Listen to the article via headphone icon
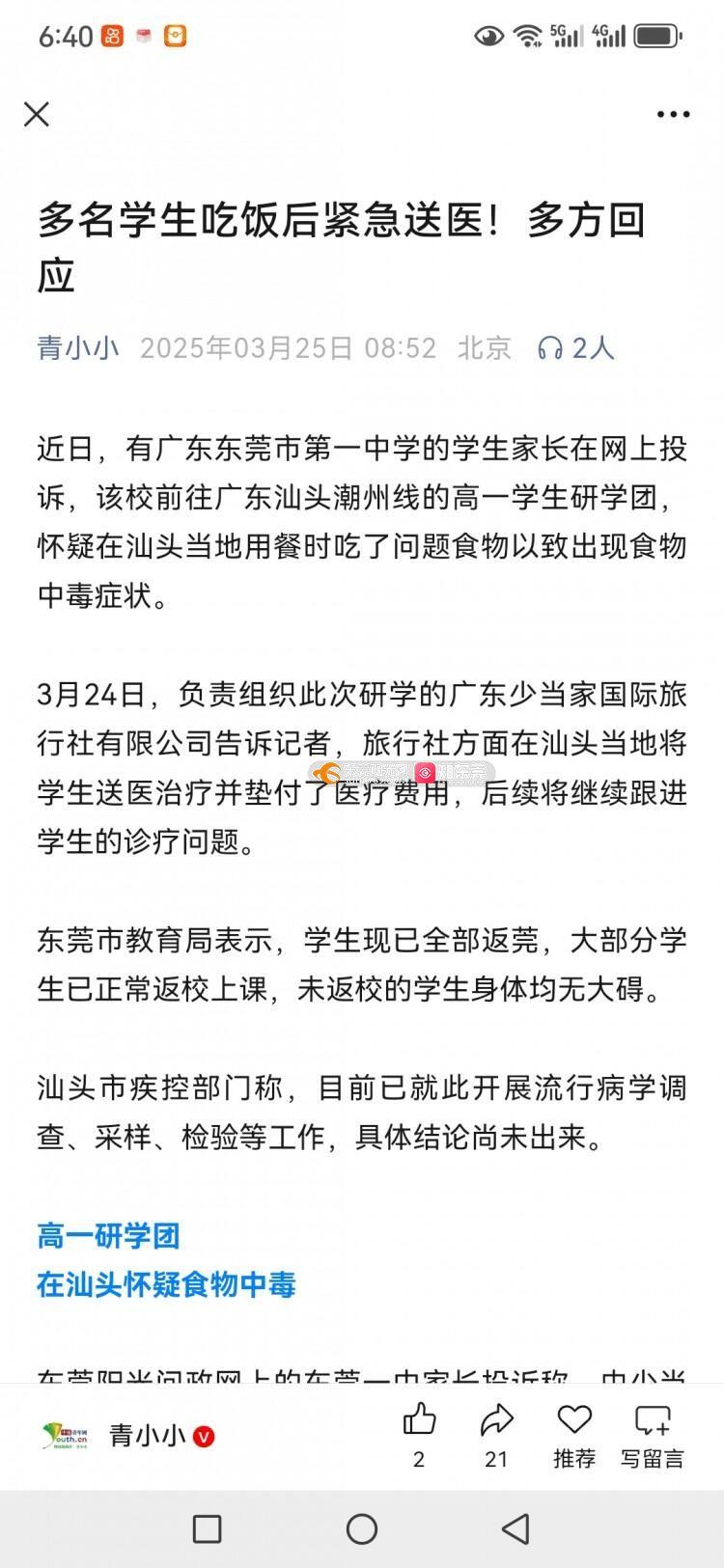724x1568 pixels. point(550,348)
